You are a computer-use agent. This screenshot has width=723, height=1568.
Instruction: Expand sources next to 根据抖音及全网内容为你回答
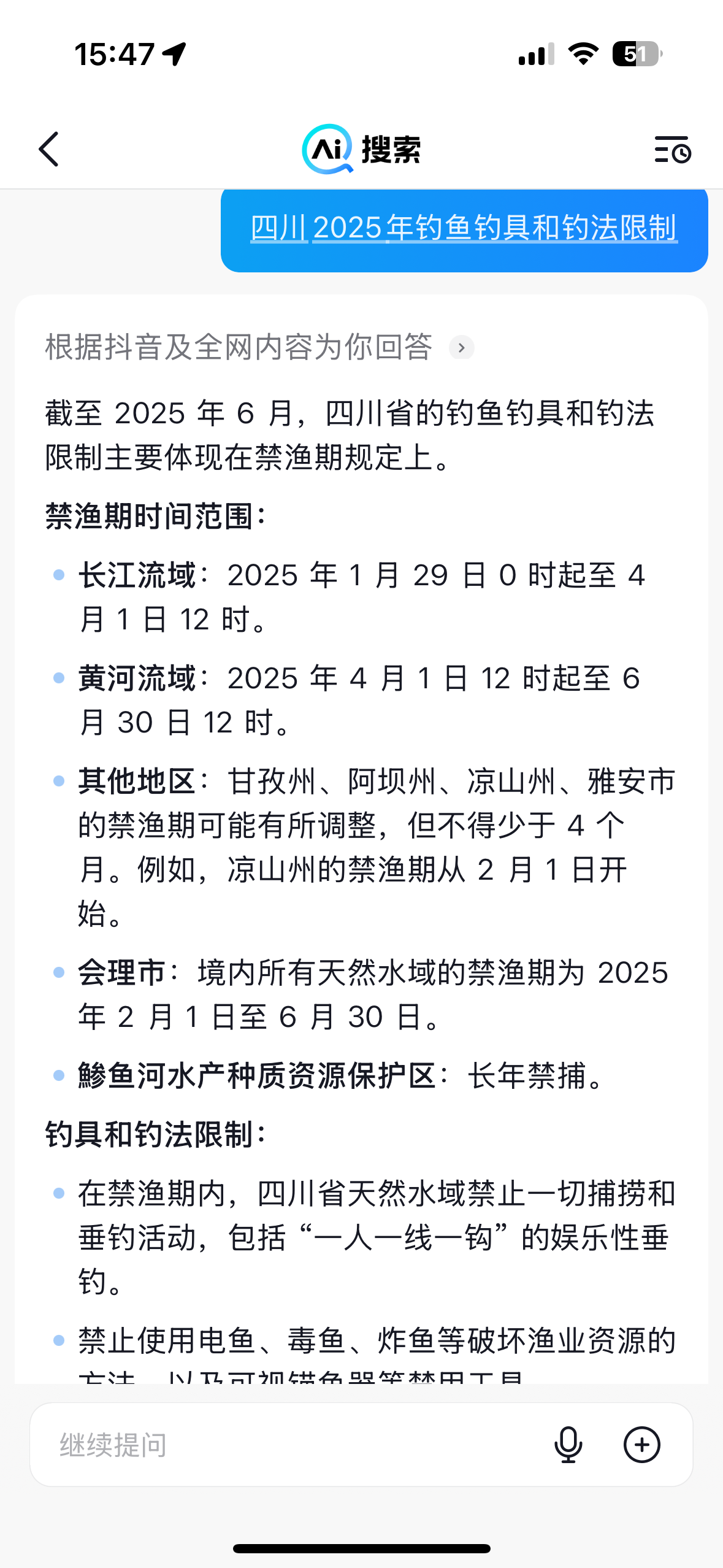(x=462, y=348)
